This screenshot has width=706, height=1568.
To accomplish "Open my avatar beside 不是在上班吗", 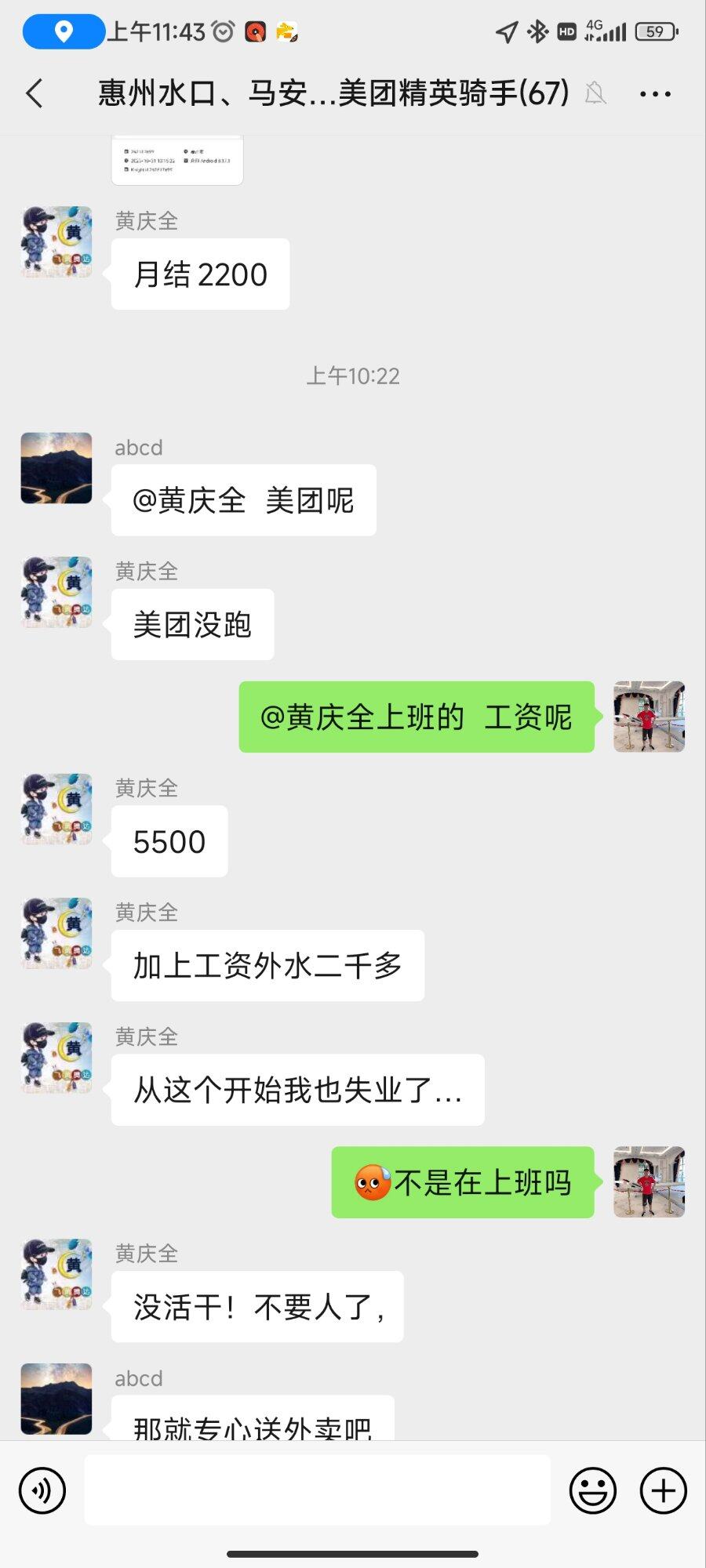I will (x=649, y=1181).
